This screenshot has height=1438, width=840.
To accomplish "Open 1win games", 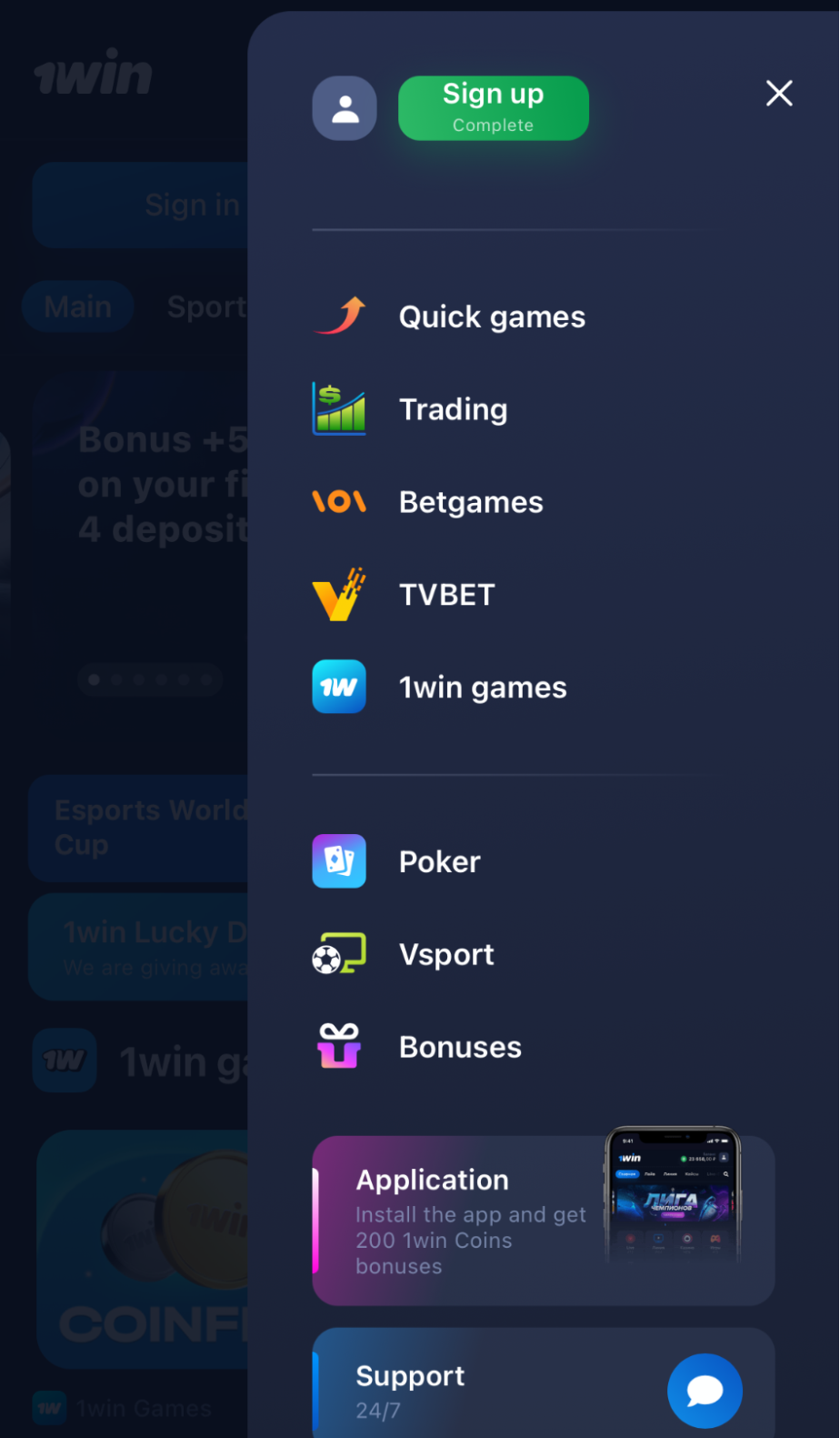I will pyautogui.click(x=482, y=688).
